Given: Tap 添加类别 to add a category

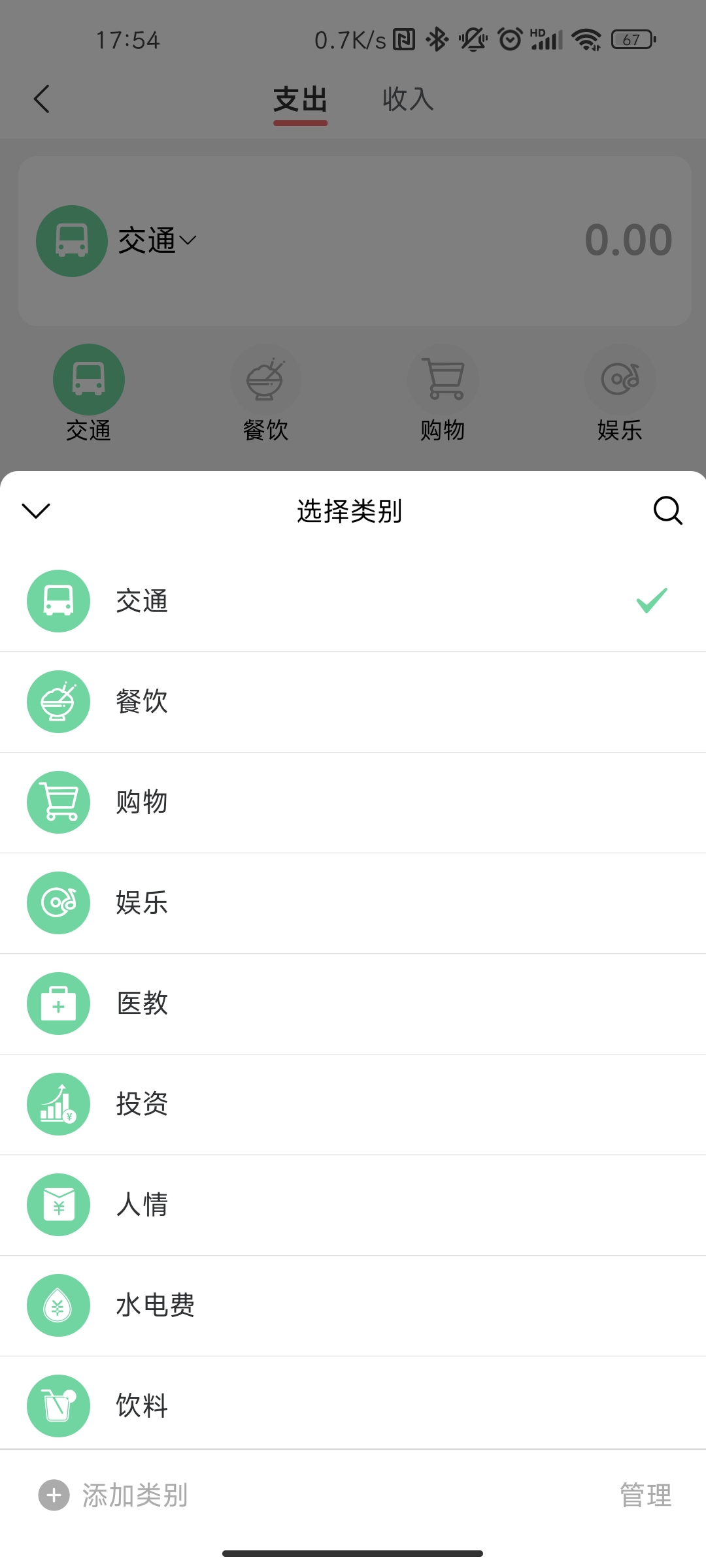Looking at the screenshot, I should point(114,1495).
